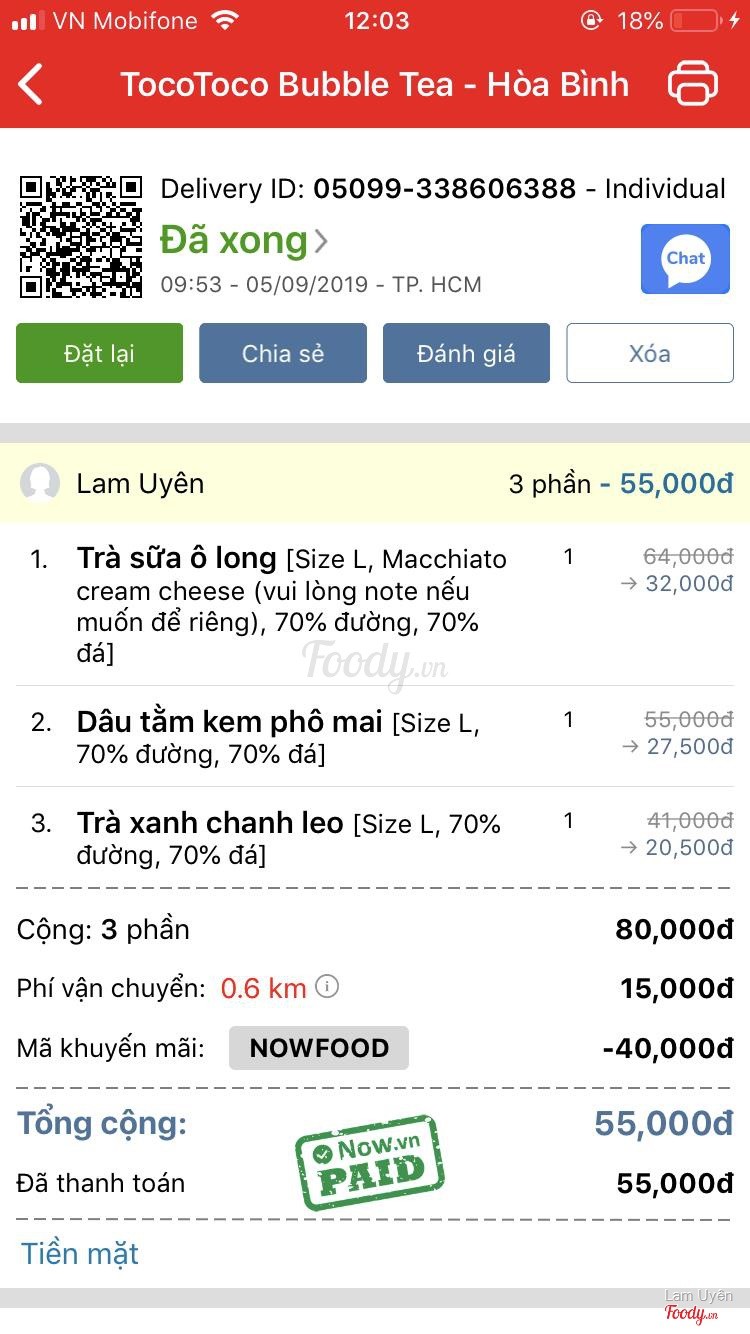Reorder with the Đặt lại button
750x1334 pixels.
(99, 353)
